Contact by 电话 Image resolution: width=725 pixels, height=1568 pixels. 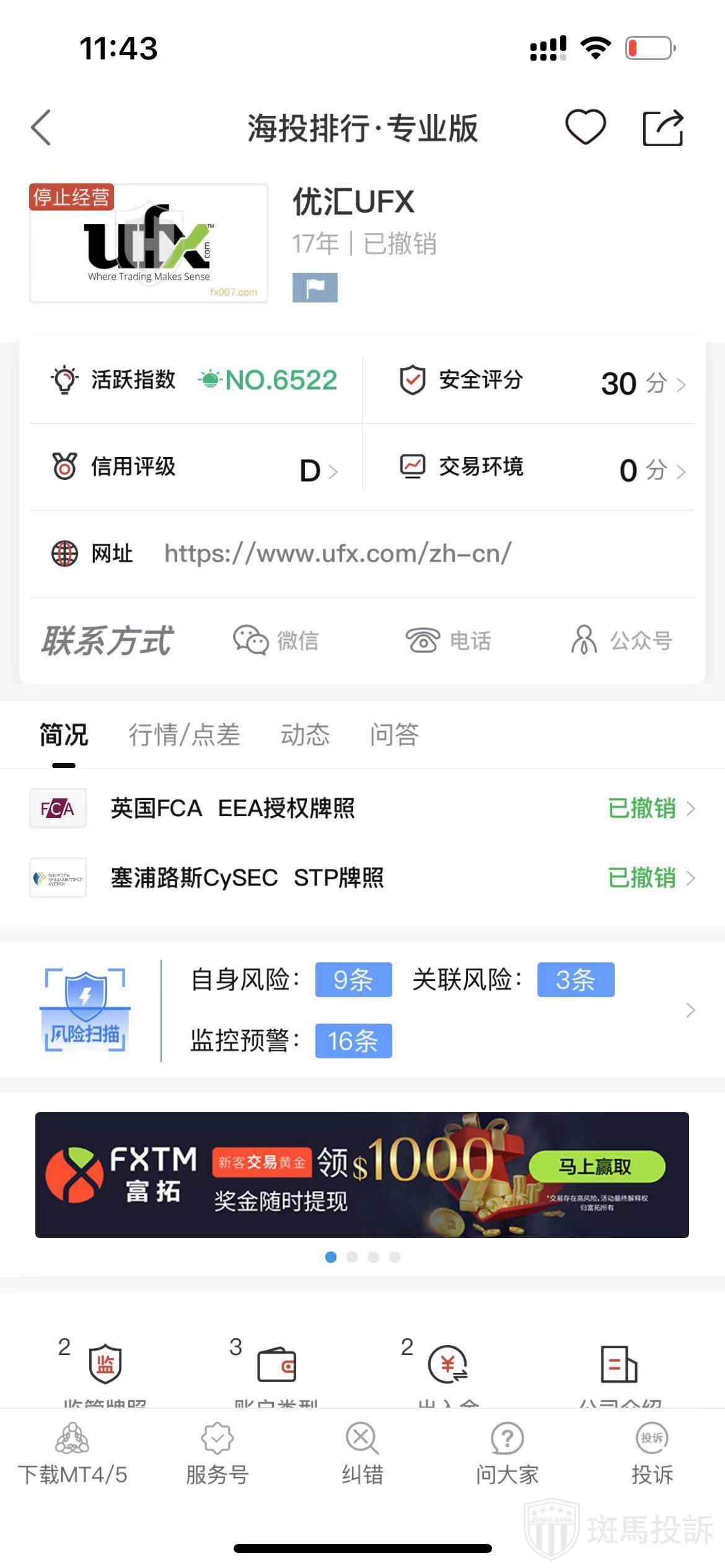click(448, 640)
